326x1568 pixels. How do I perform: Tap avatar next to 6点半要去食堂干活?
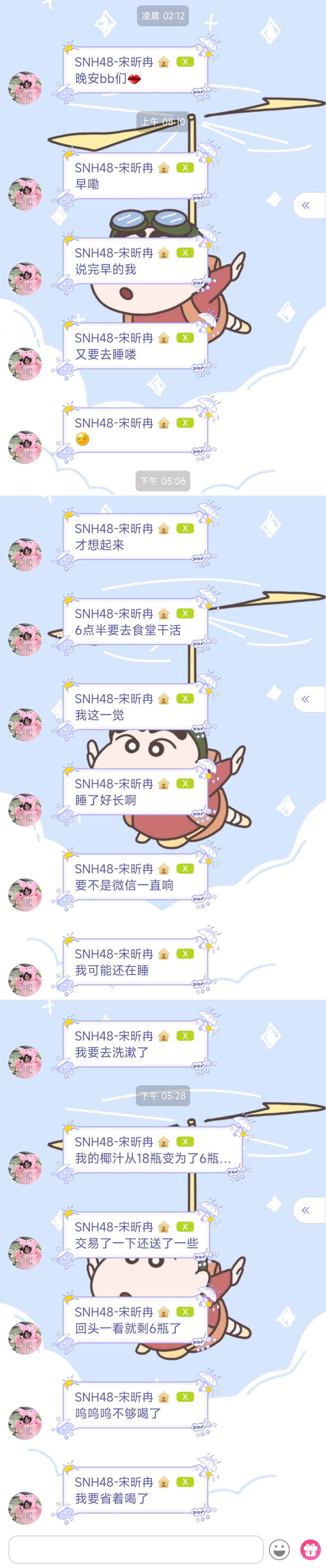tap(25, 640)
